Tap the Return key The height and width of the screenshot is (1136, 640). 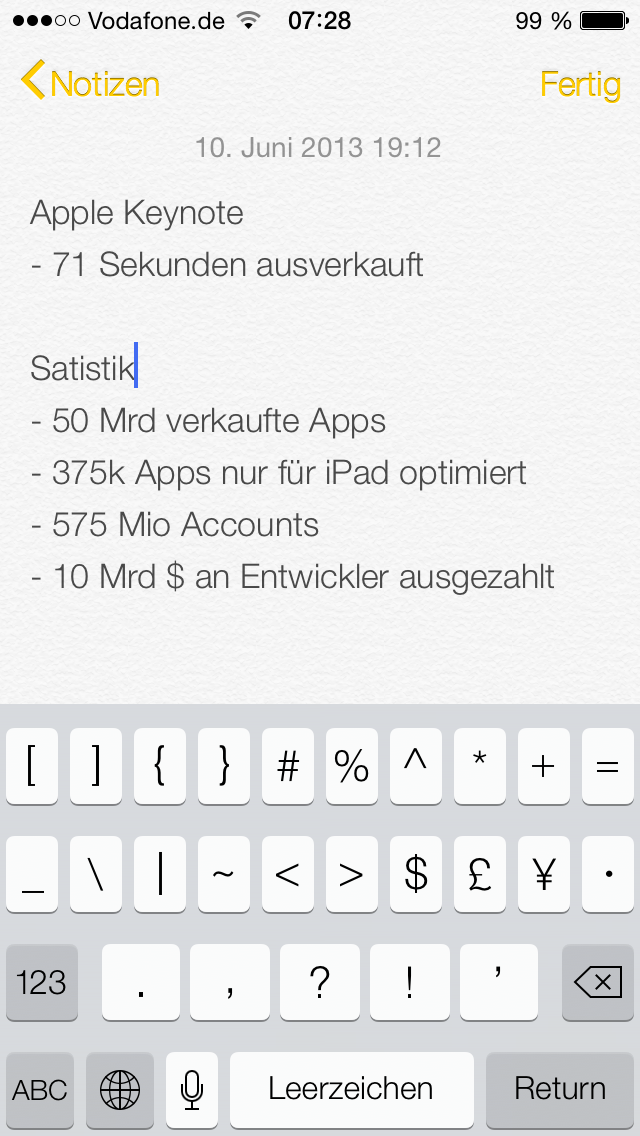pos(560,1090)
